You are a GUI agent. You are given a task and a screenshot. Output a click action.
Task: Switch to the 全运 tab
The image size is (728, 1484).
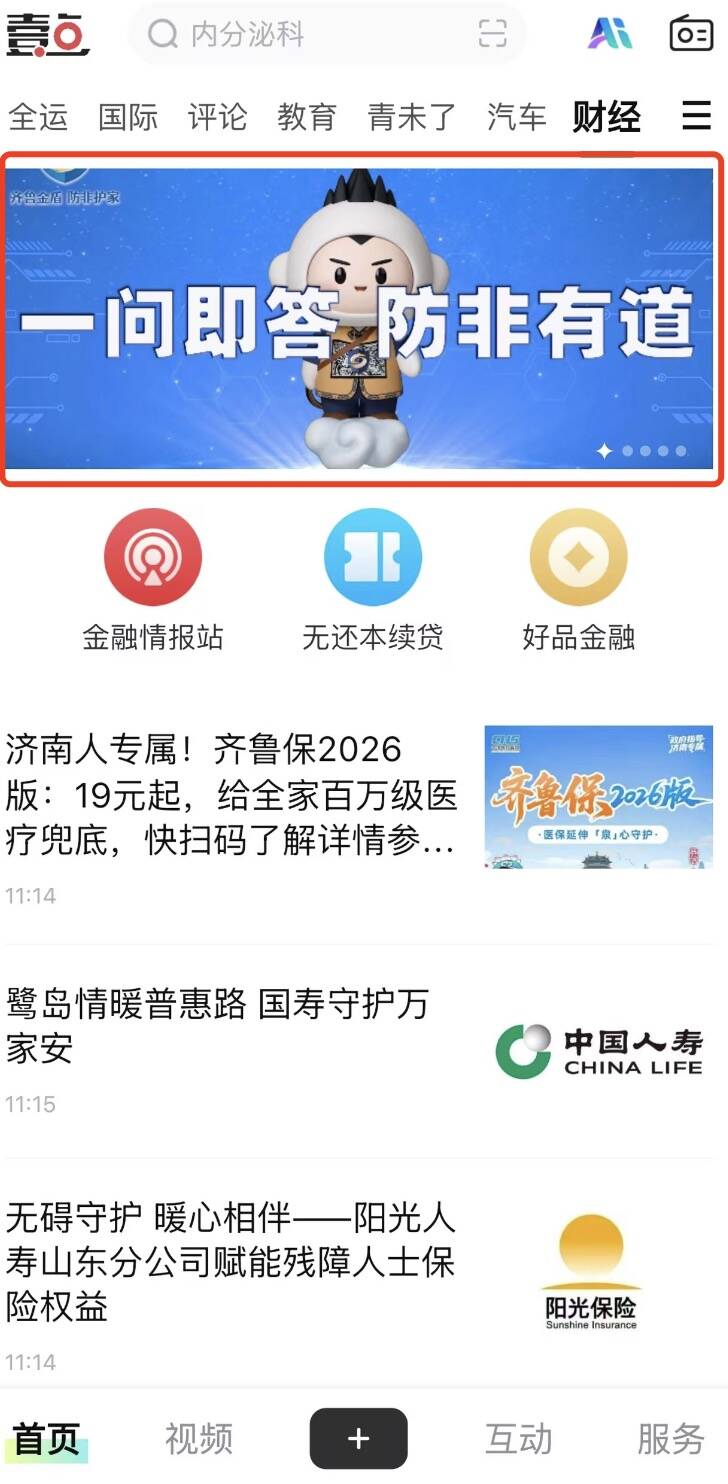[38, 117]
